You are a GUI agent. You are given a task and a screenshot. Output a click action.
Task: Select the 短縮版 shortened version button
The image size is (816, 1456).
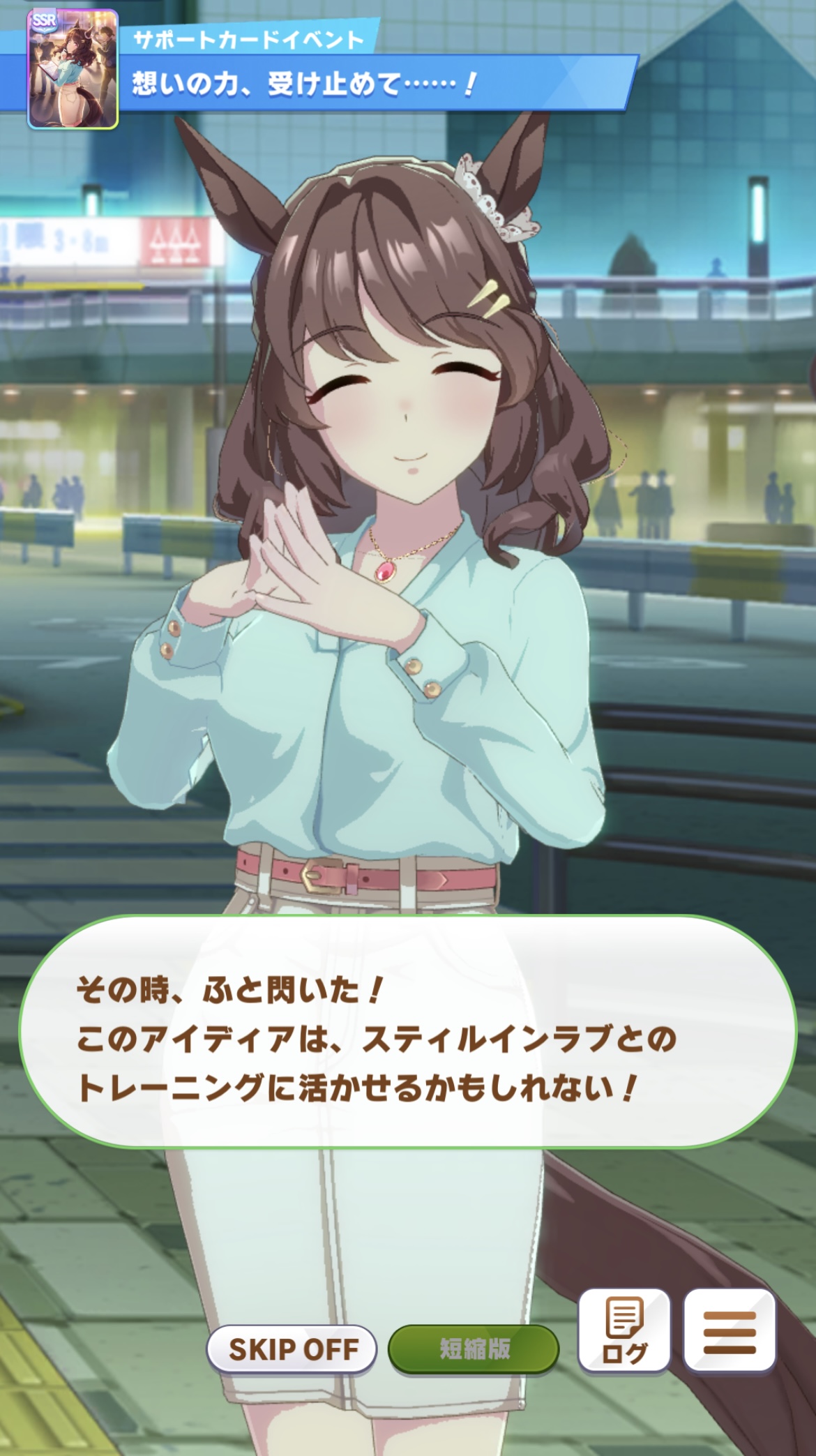point(474,1349)
